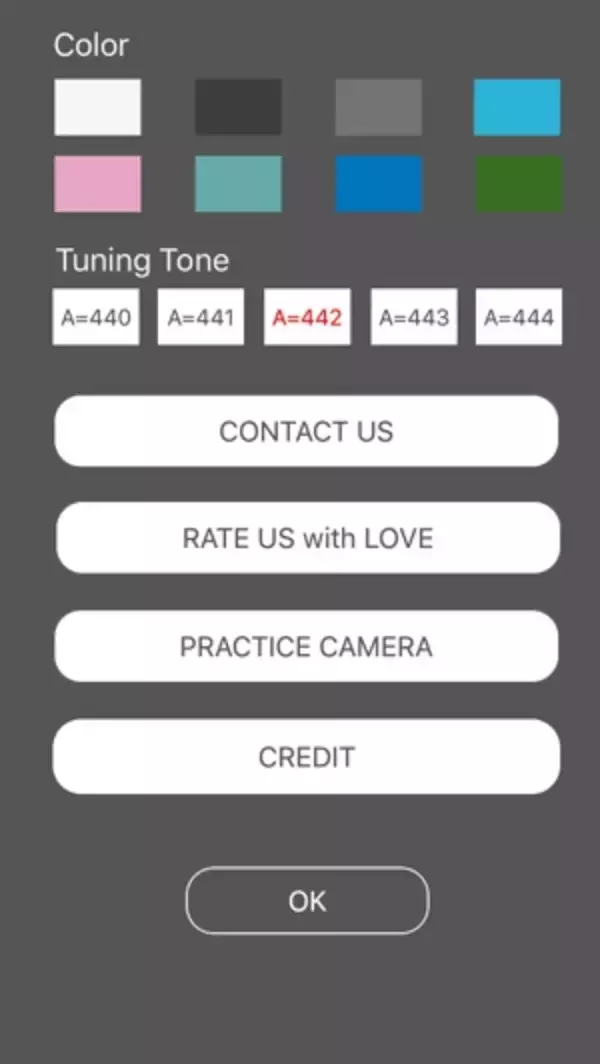Viewport: 600px width, 1064px height.
Task: Select the sky blue color swatch
Action: point(517,107)
